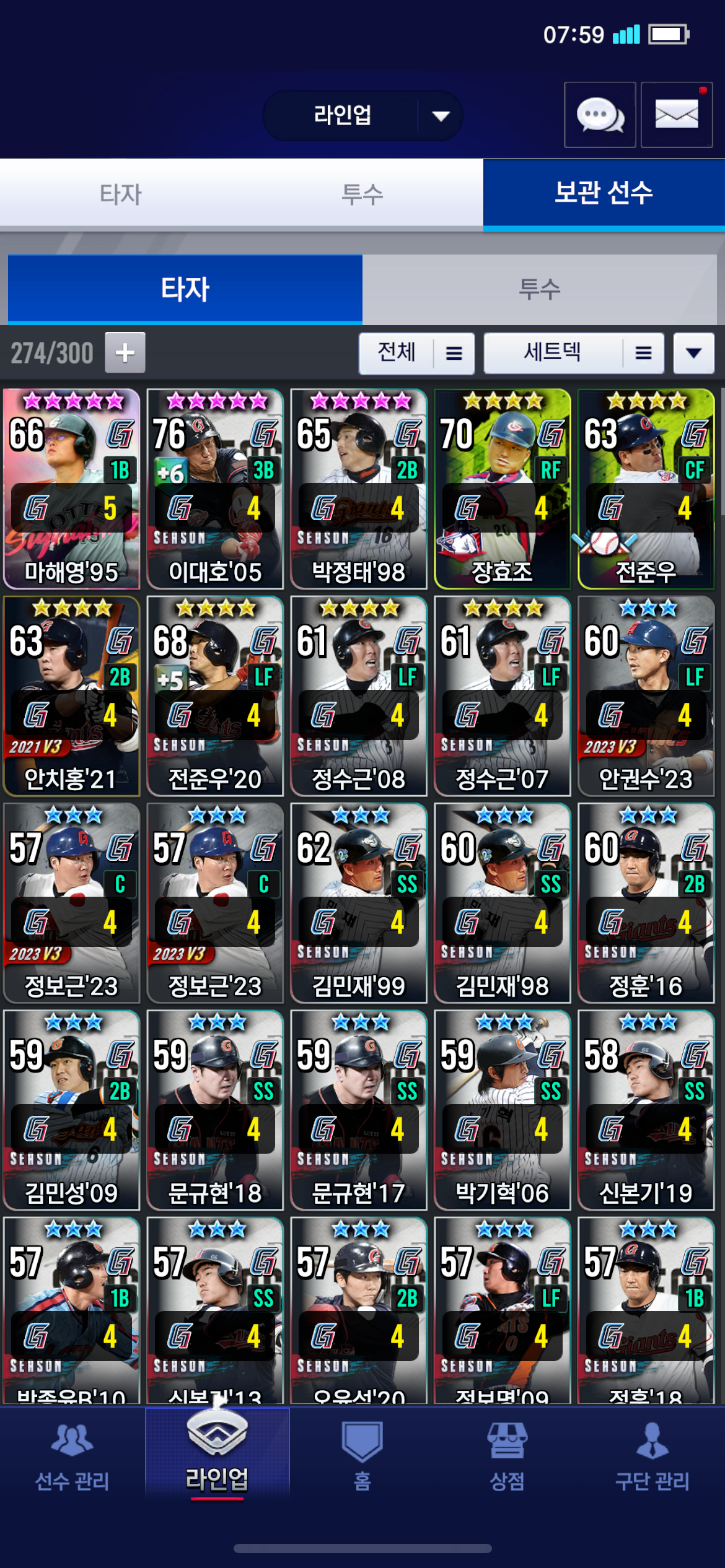Open the 라인업 dropdown at top
The image size is (725, 1568).
pyautogui.click(x=363, y=116)
